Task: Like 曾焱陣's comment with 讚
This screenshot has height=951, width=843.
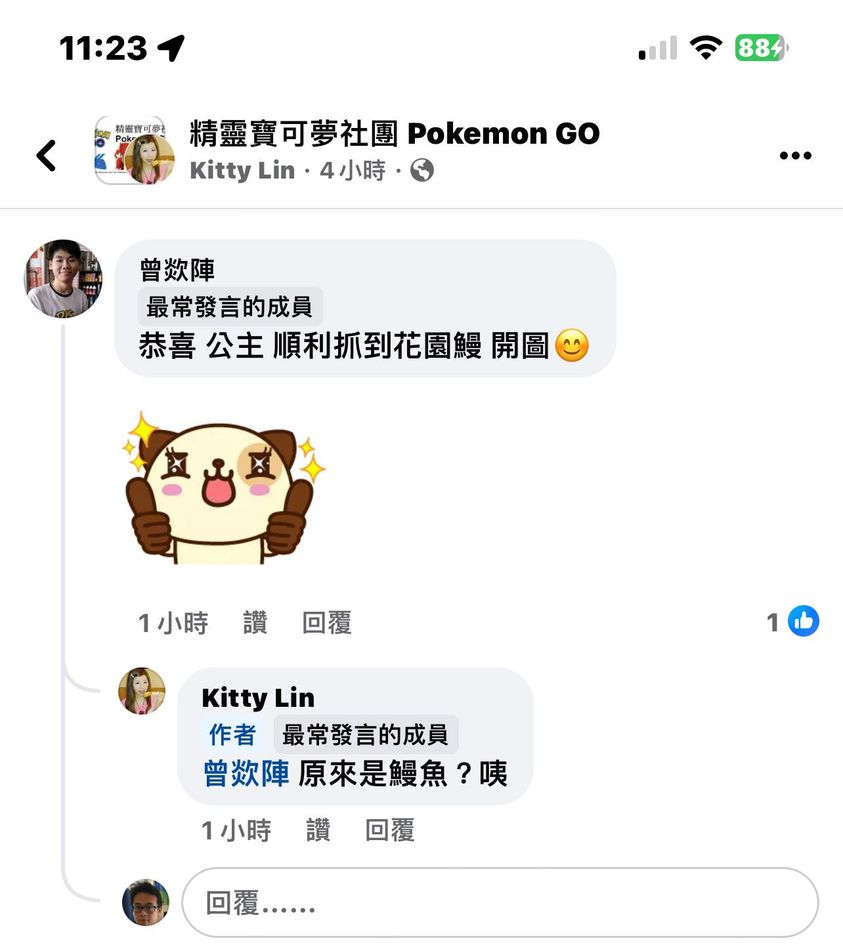Action: coord(255,623)
